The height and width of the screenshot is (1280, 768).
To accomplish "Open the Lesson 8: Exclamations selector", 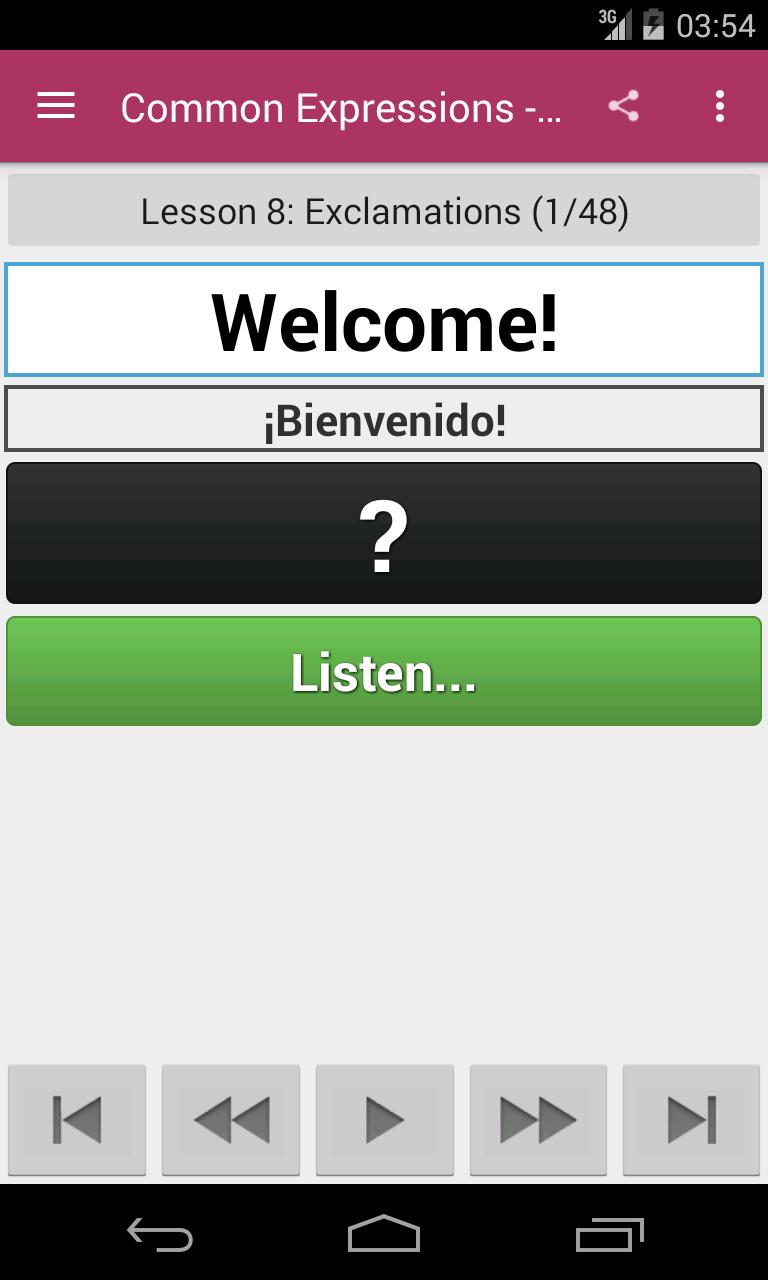I will point(384,211).
